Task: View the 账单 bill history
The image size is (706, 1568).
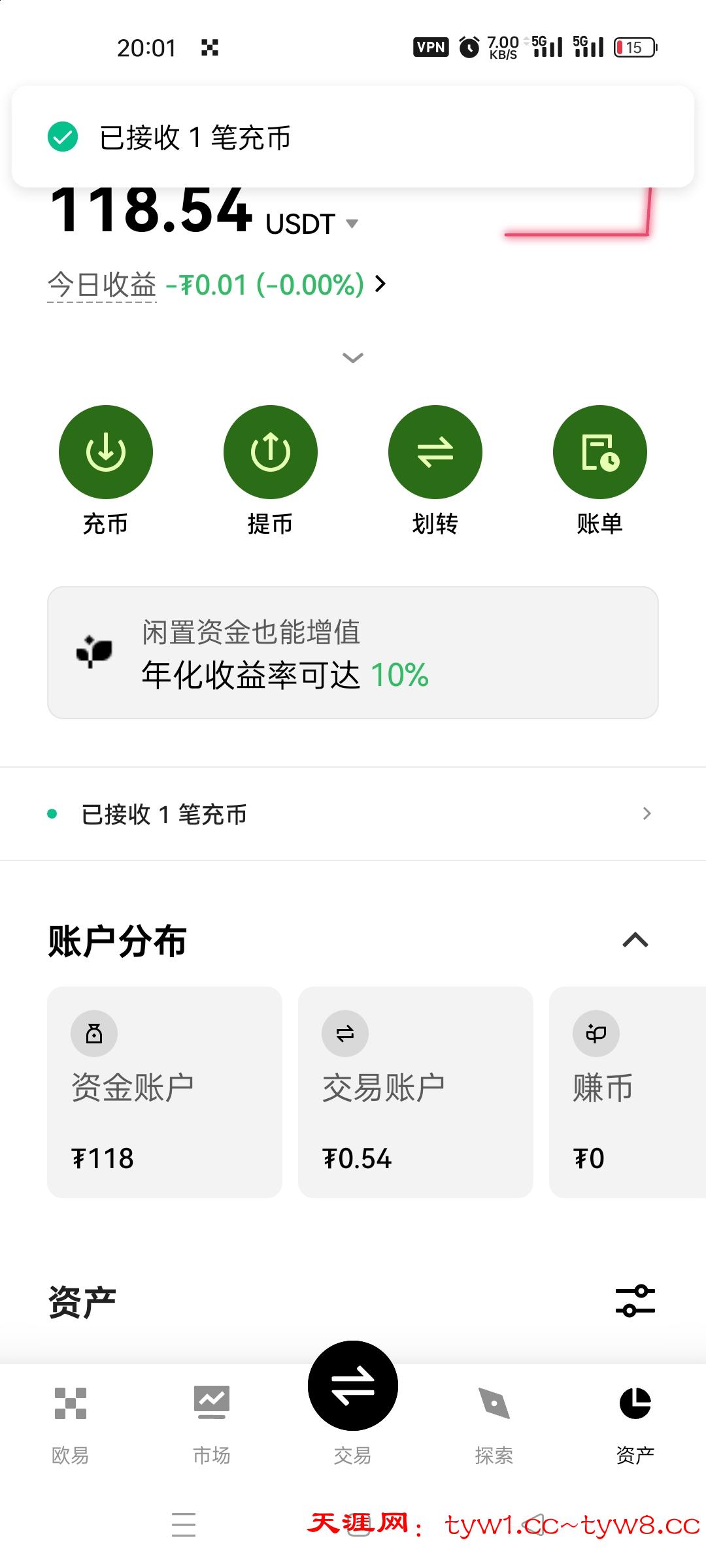Action: 599,452
